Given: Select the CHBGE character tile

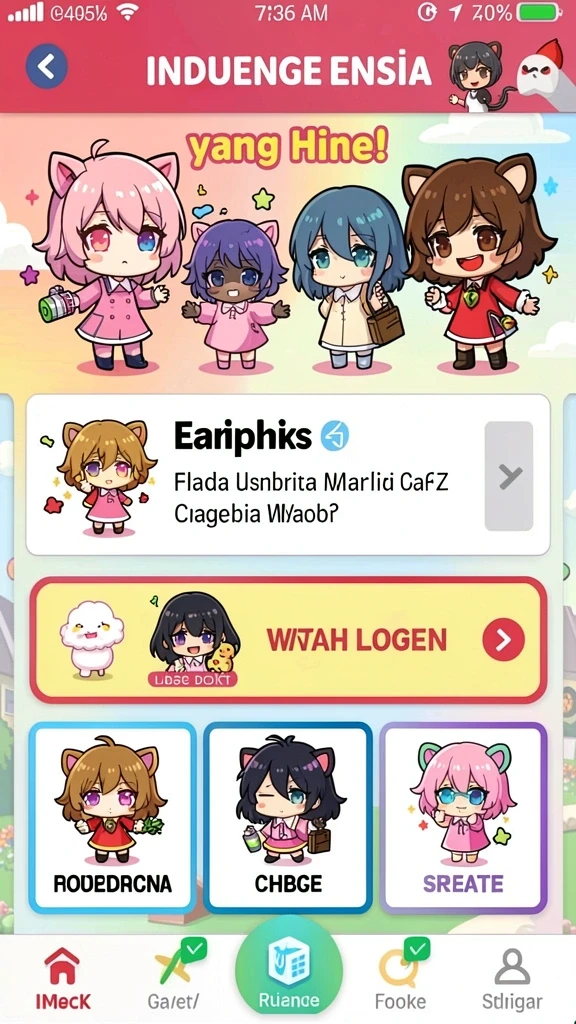Looking at the screenshot, I should pyautogui.click(x=288, y=818).
